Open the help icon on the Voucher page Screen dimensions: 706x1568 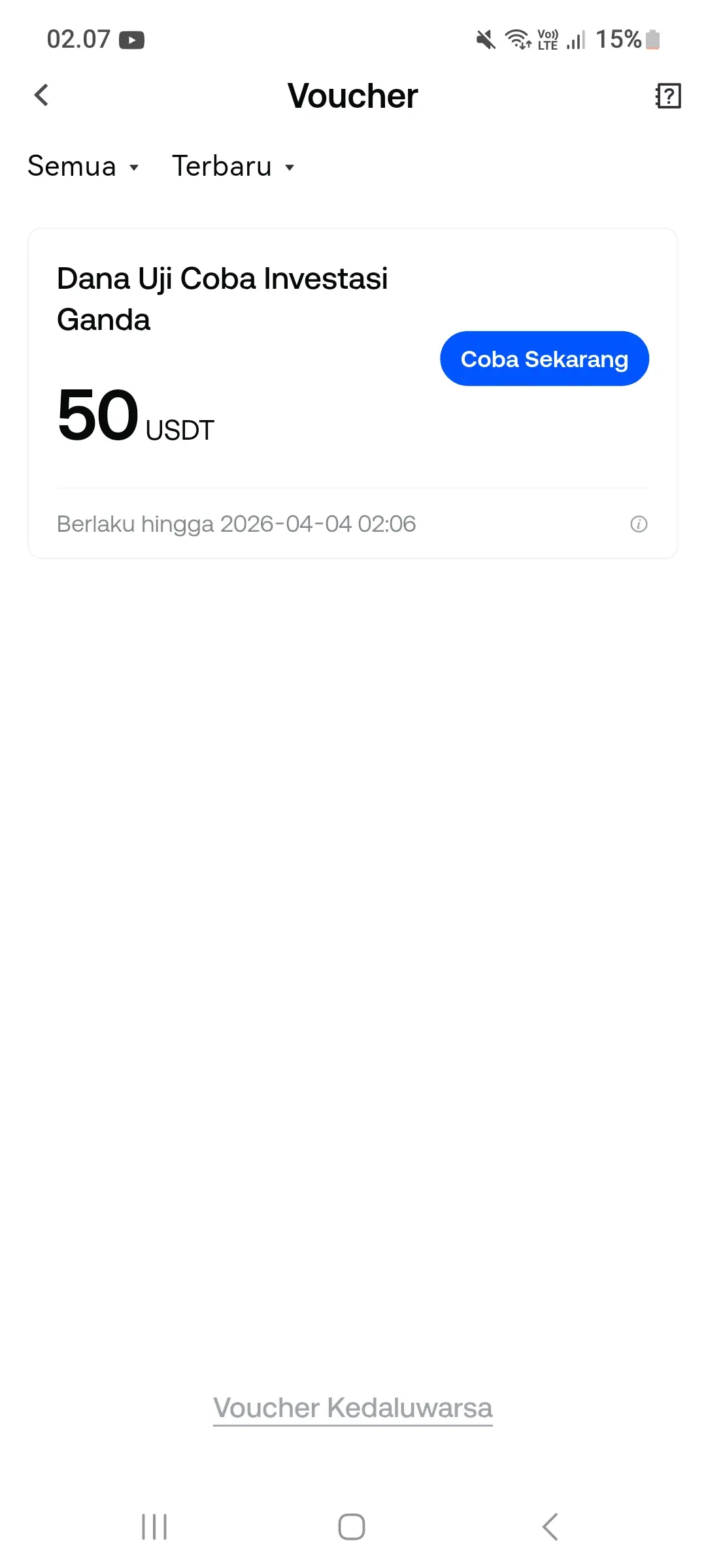tap(668, 97)
